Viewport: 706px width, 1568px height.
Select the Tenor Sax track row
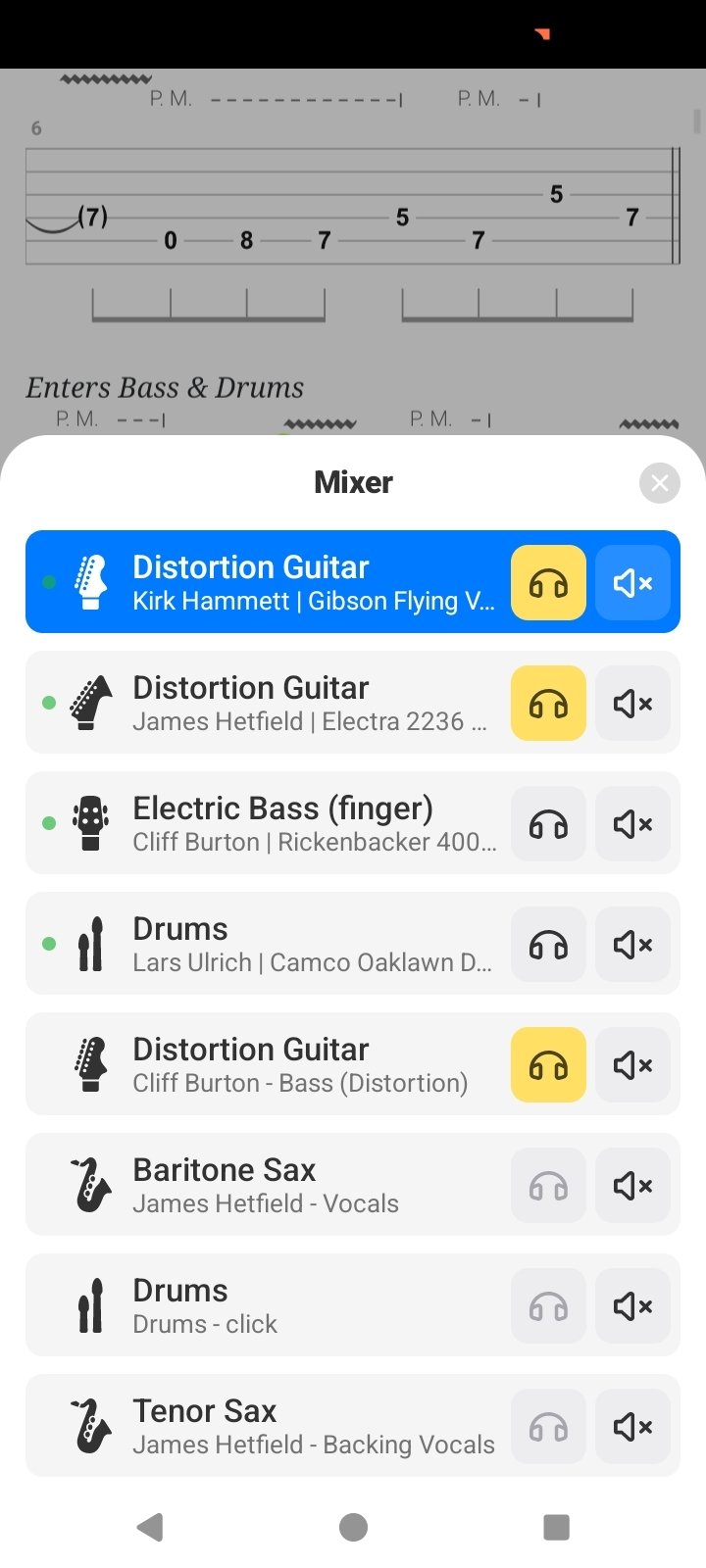[x=353, y=1426]
